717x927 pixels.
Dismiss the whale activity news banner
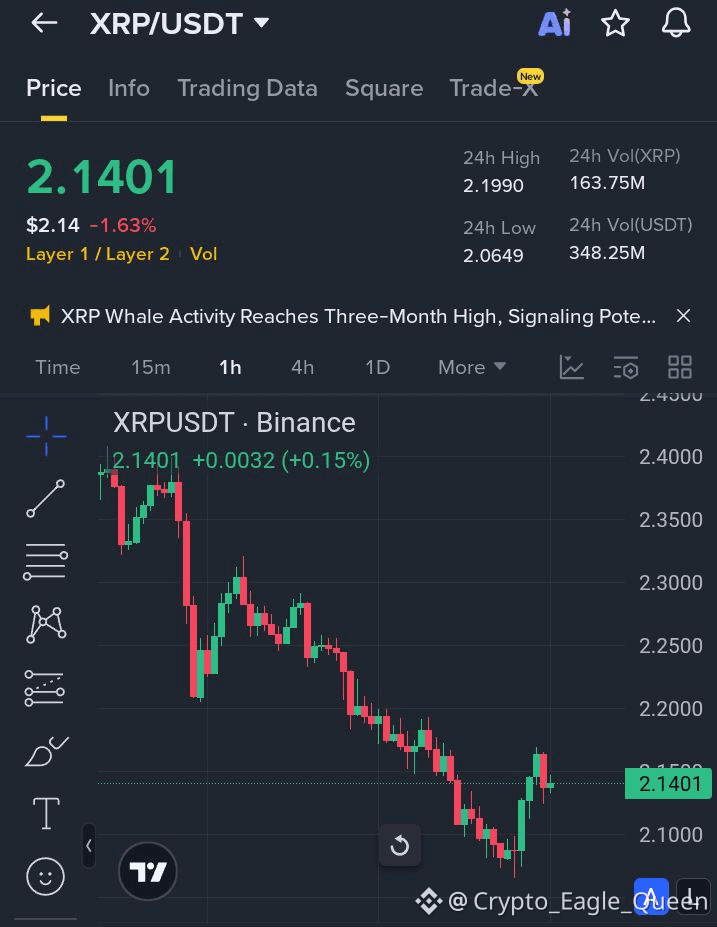(683, 316)
